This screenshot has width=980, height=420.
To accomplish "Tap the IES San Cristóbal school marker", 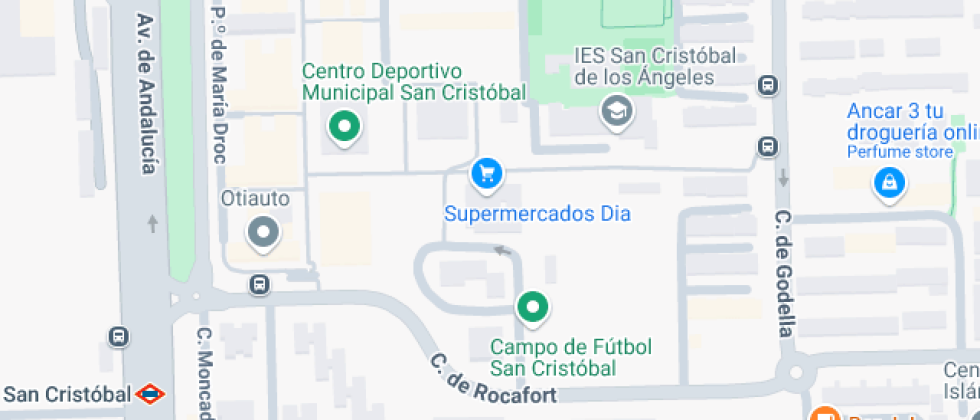I will click(x=616, y=111).
